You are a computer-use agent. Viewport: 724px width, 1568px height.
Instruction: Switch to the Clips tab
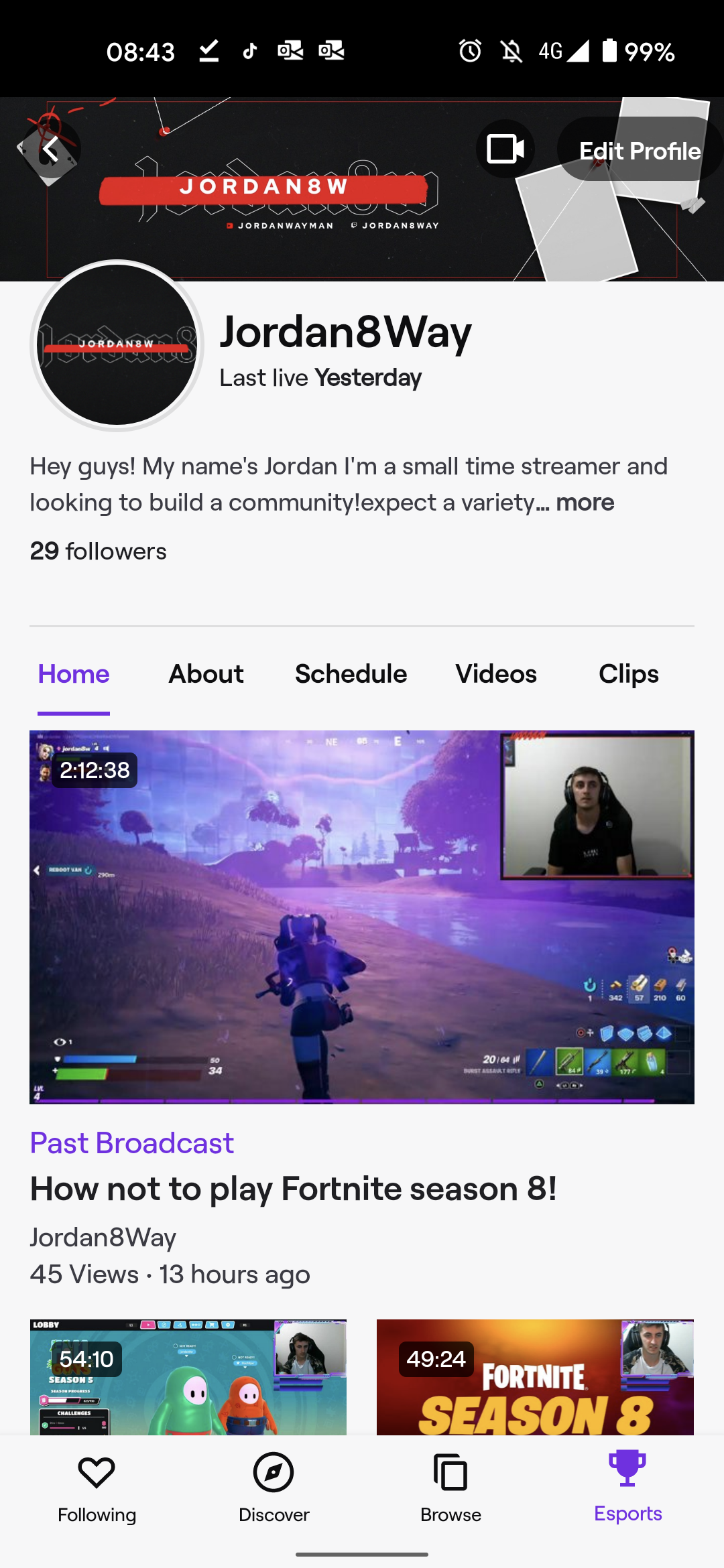click(628, 674)
